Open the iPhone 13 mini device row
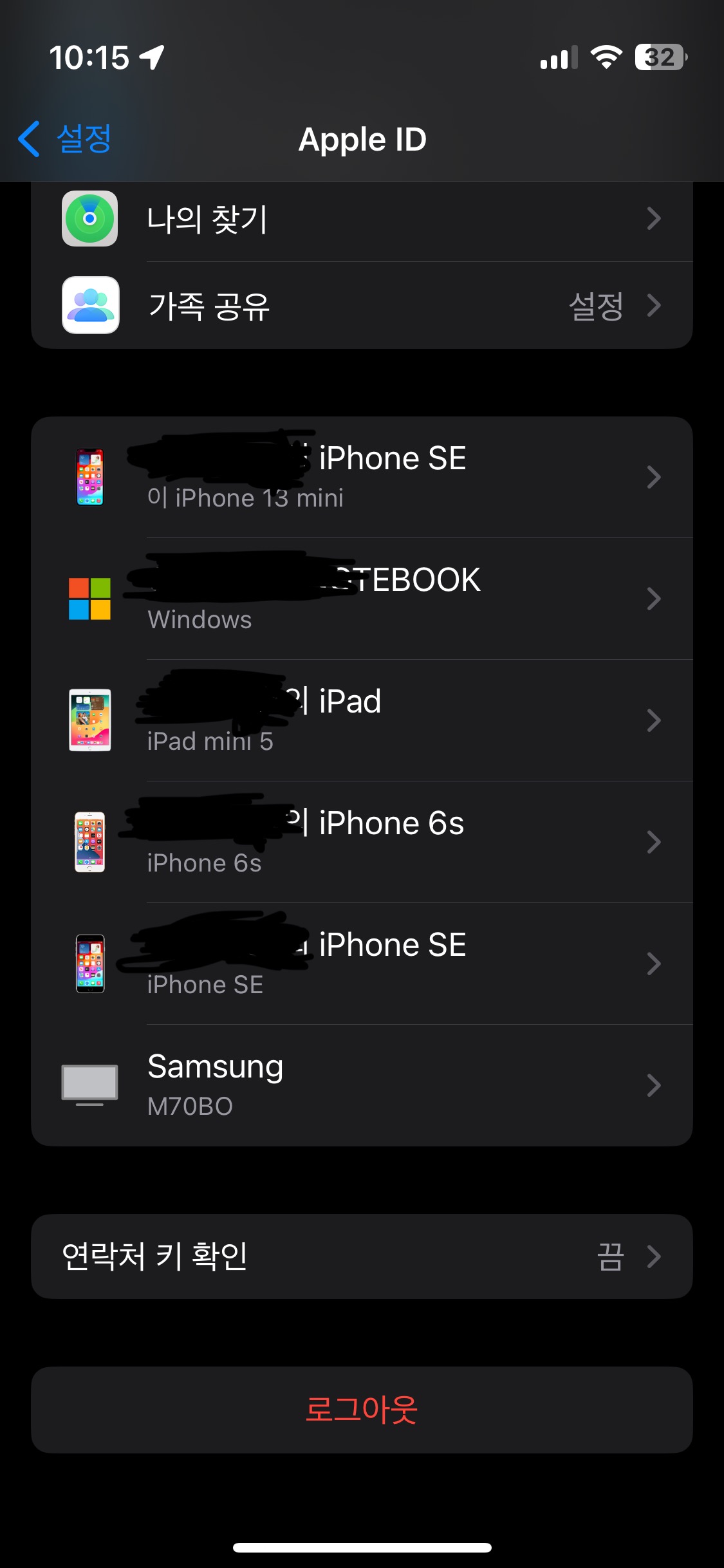 point(362,477)
